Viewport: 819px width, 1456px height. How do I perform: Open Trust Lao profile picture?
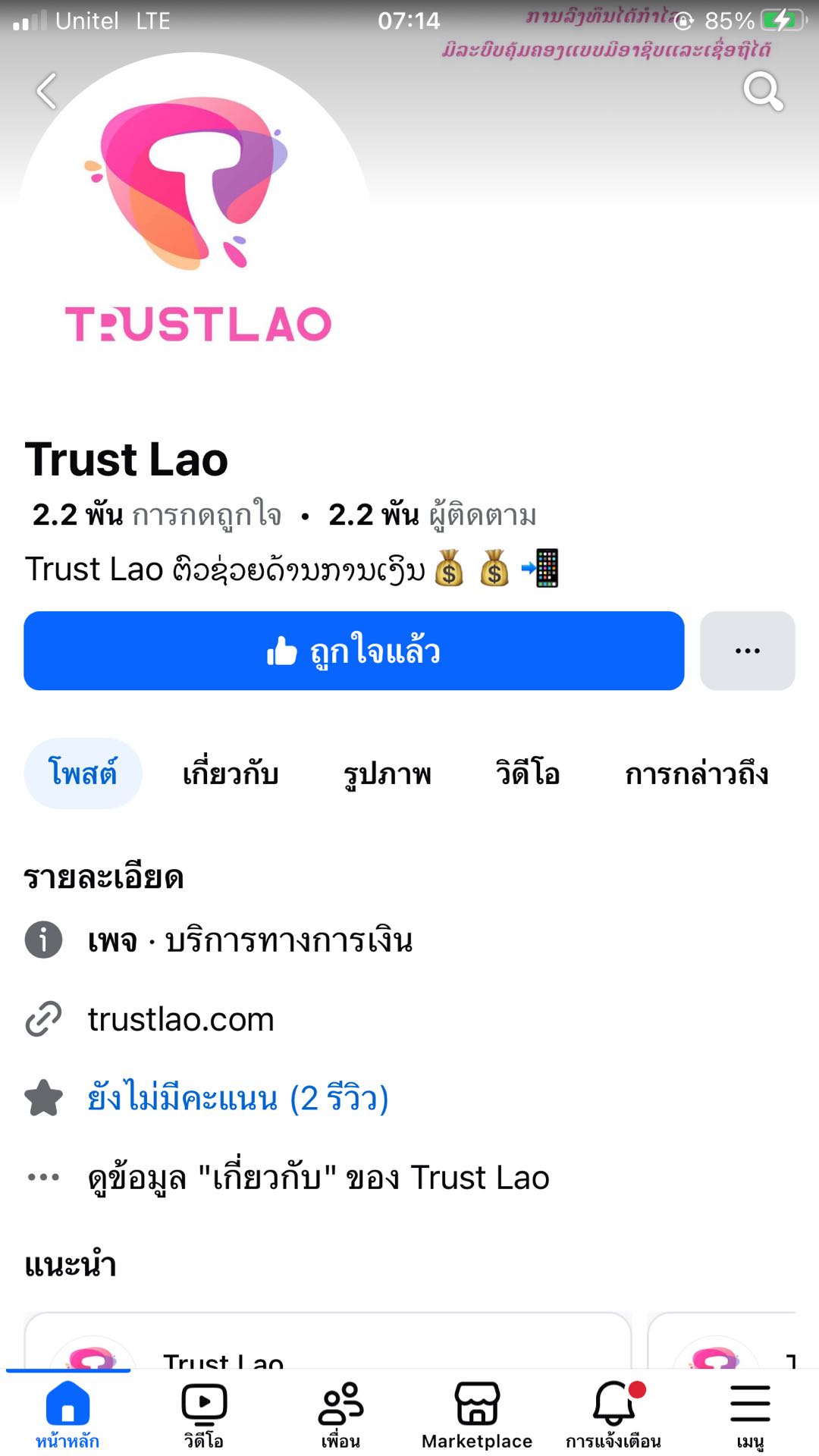[x=194, y=220]
